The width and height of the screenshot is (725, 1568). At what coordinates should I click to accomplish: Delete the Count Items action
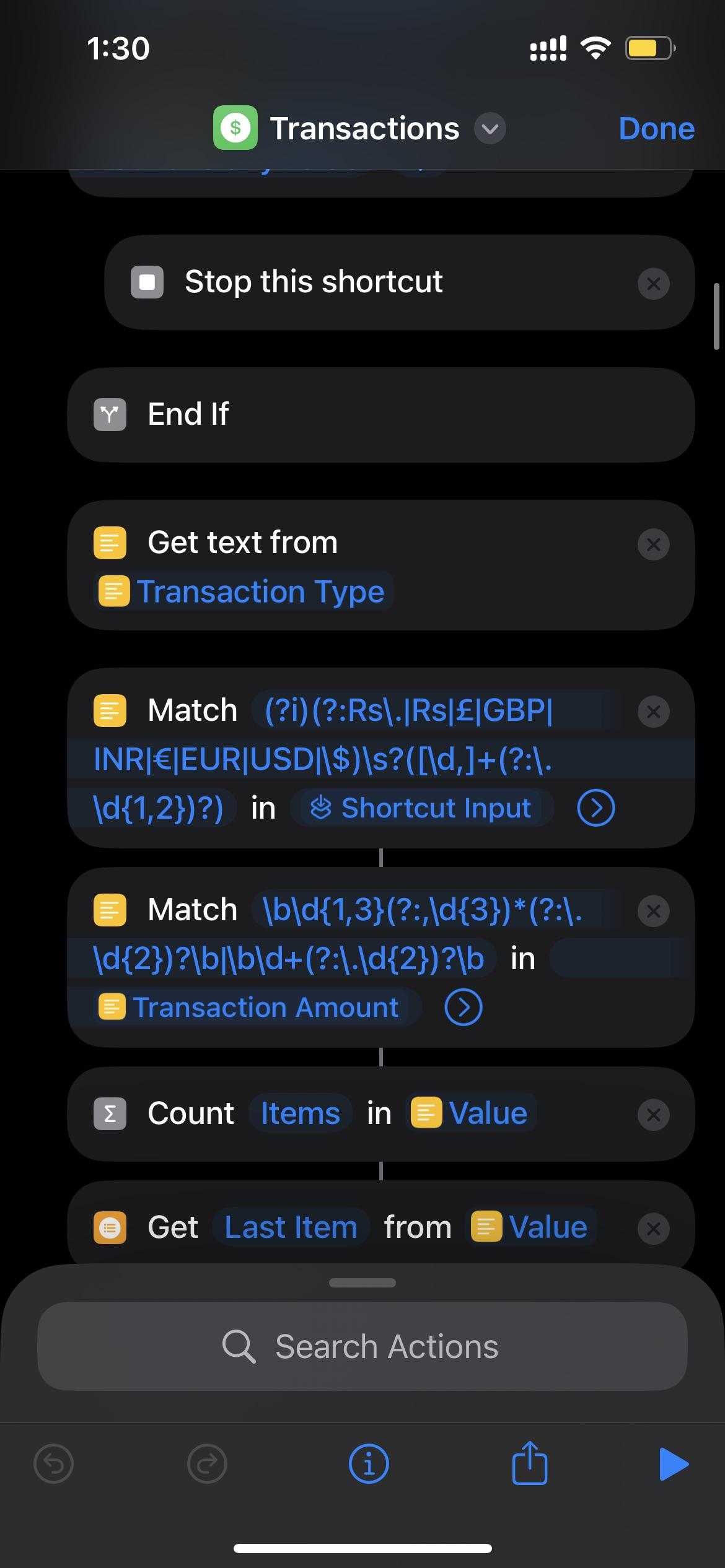[653, 1115]
